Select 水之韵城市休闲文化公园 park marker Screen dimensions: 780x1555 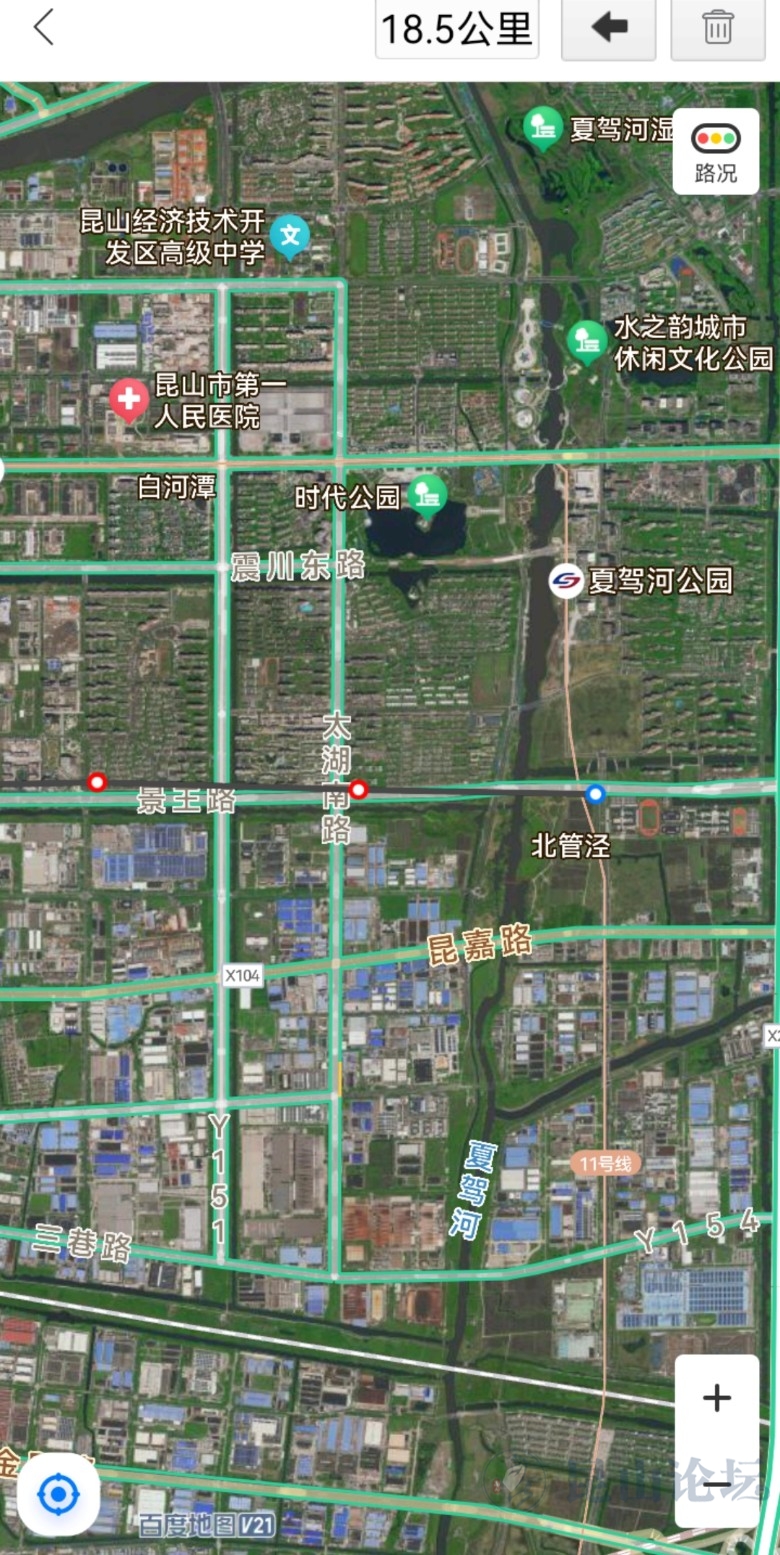587,340
